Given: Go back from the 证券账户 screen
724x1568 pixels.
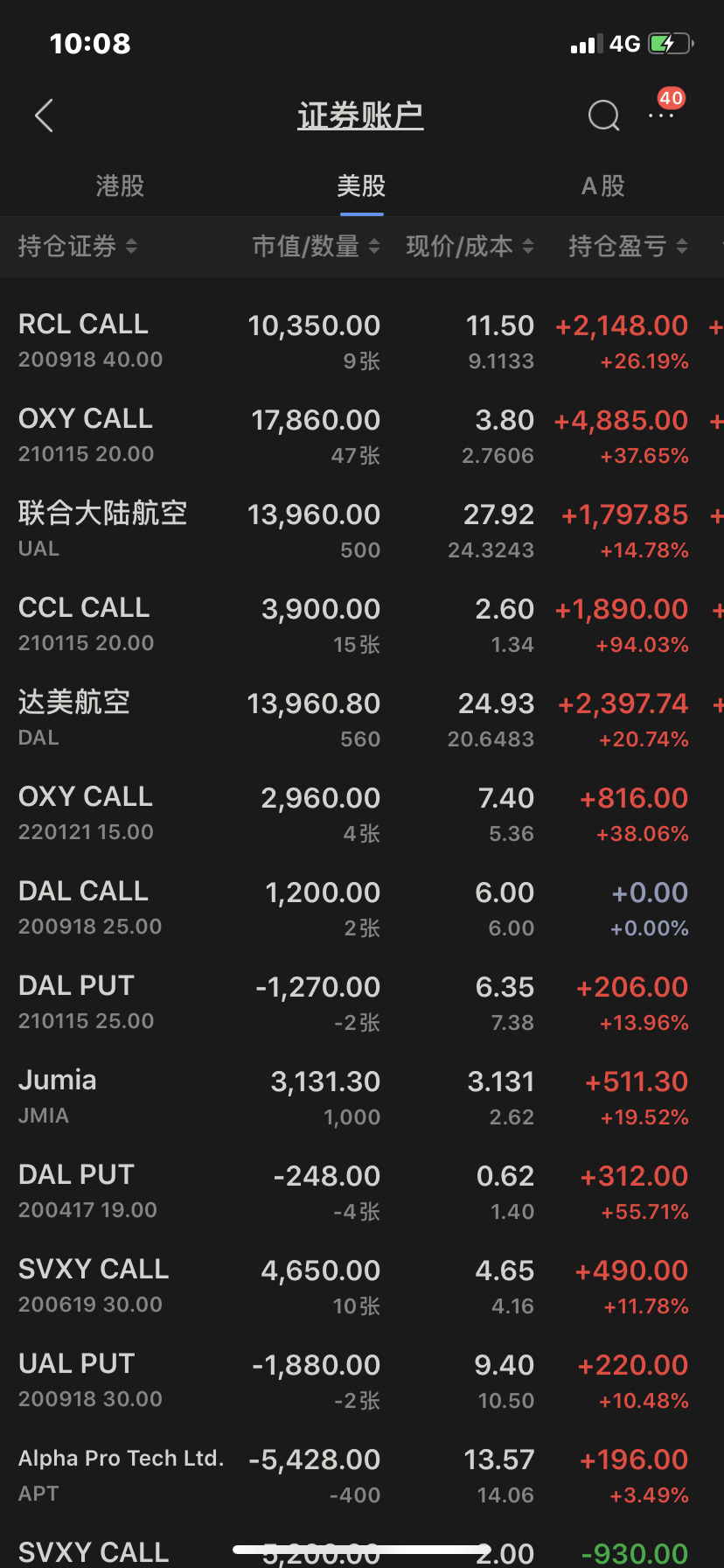Looking at the screenshot, I should 44,115.
